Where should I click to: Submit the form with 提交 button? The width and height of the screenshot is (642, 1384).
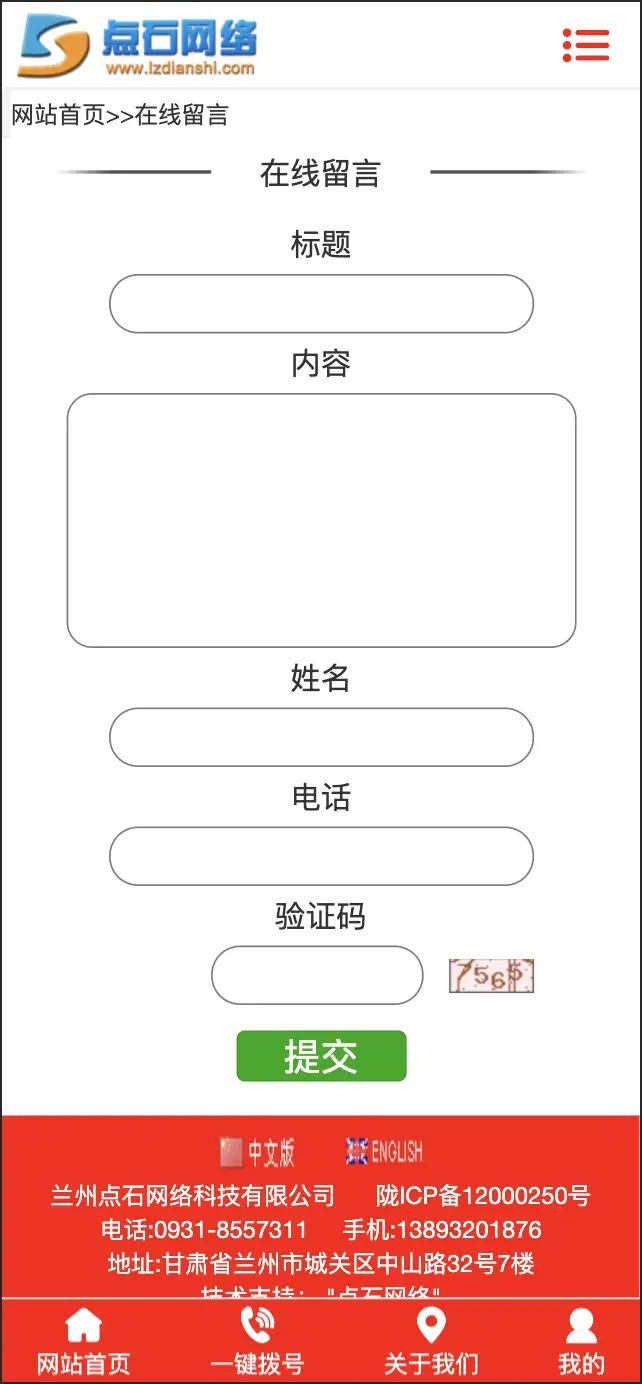tap(321, 1056)
